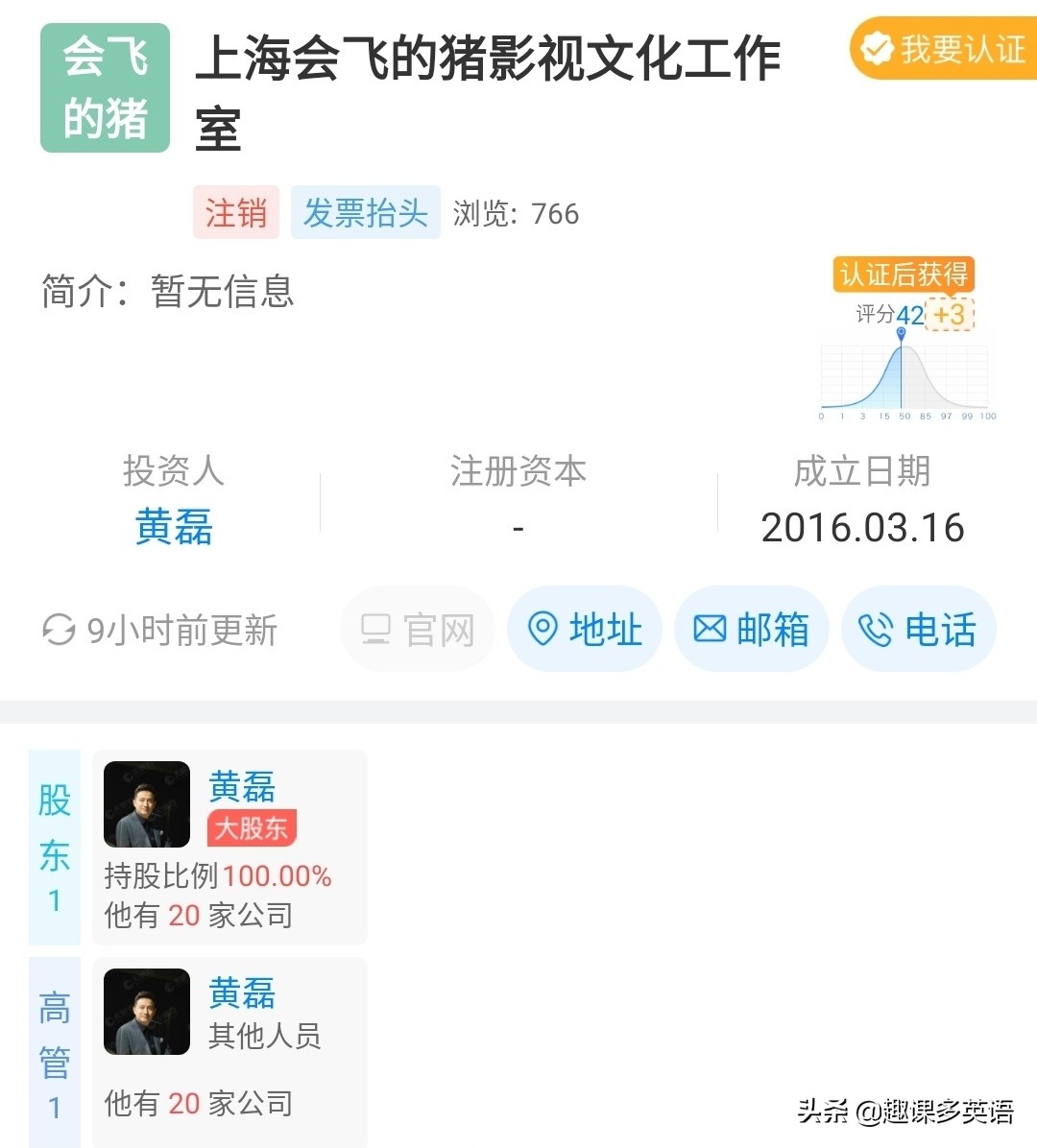Open investor 黄磊 profile link
This screenshot has width=1037, height=1148.
173,529
